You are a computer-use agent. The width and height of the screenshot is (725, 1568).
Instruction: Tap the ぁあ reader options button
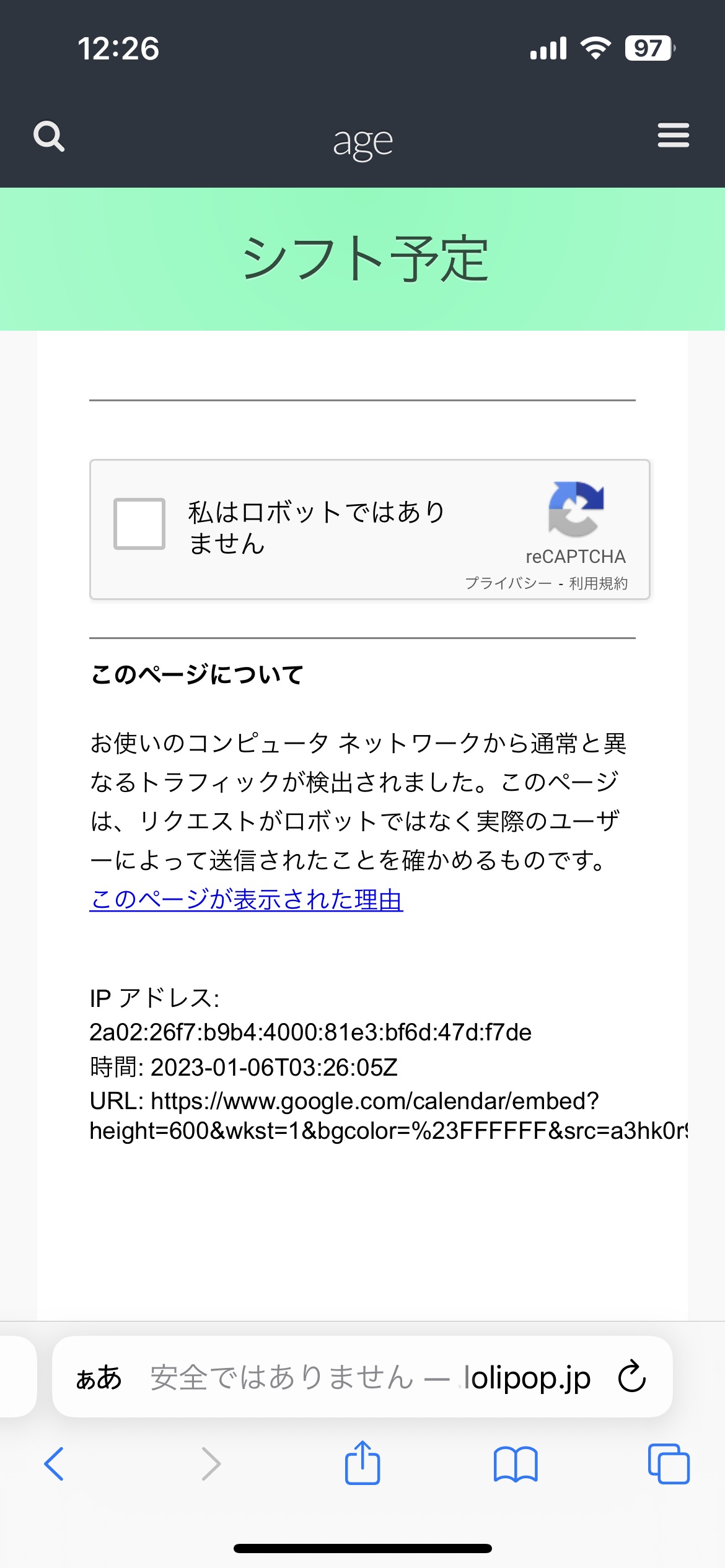click(99, 1378)
